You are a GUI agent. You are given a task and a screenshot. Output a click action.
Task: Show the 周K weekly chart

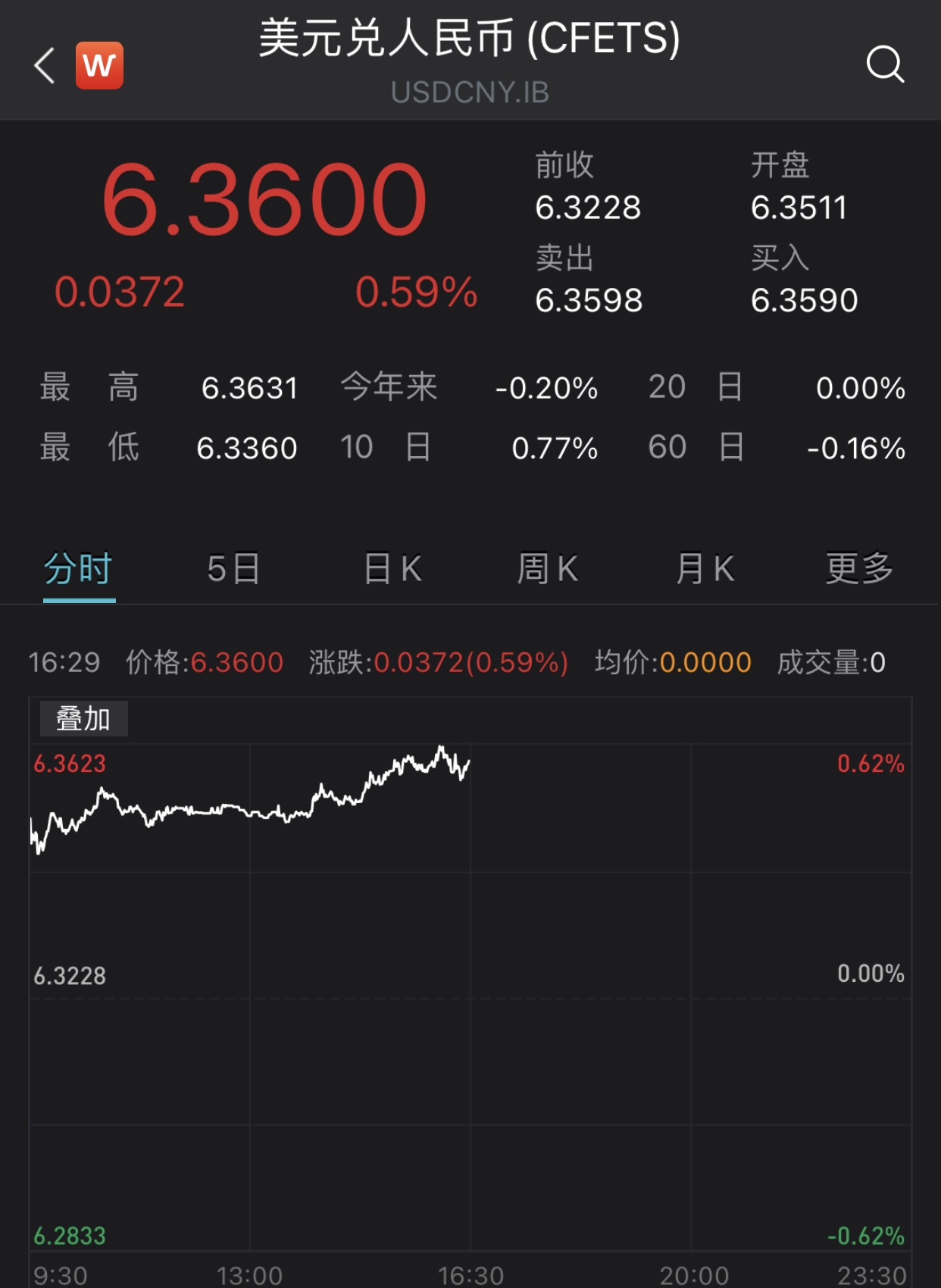click(547, 568)
